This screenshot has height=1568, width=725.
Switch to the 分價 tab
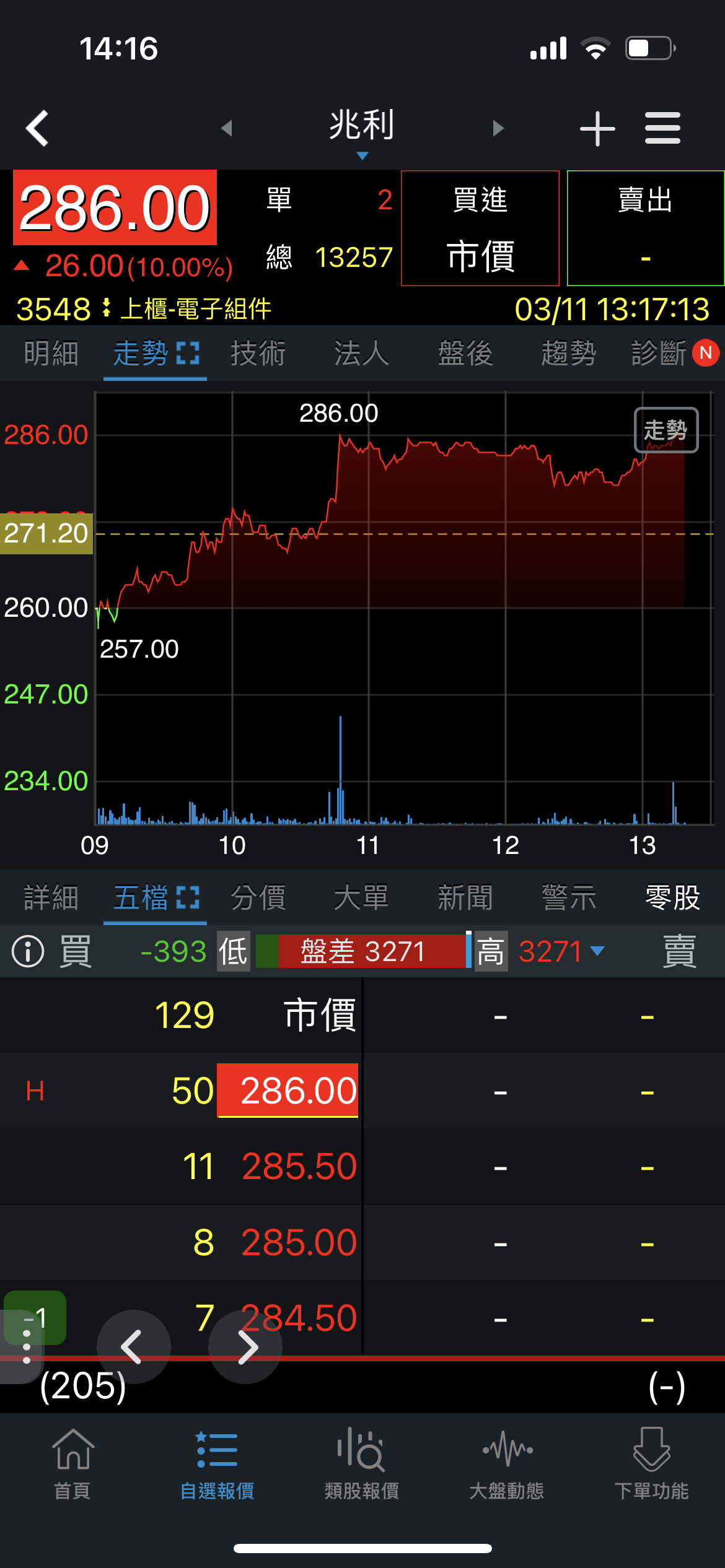pos(258,897)
